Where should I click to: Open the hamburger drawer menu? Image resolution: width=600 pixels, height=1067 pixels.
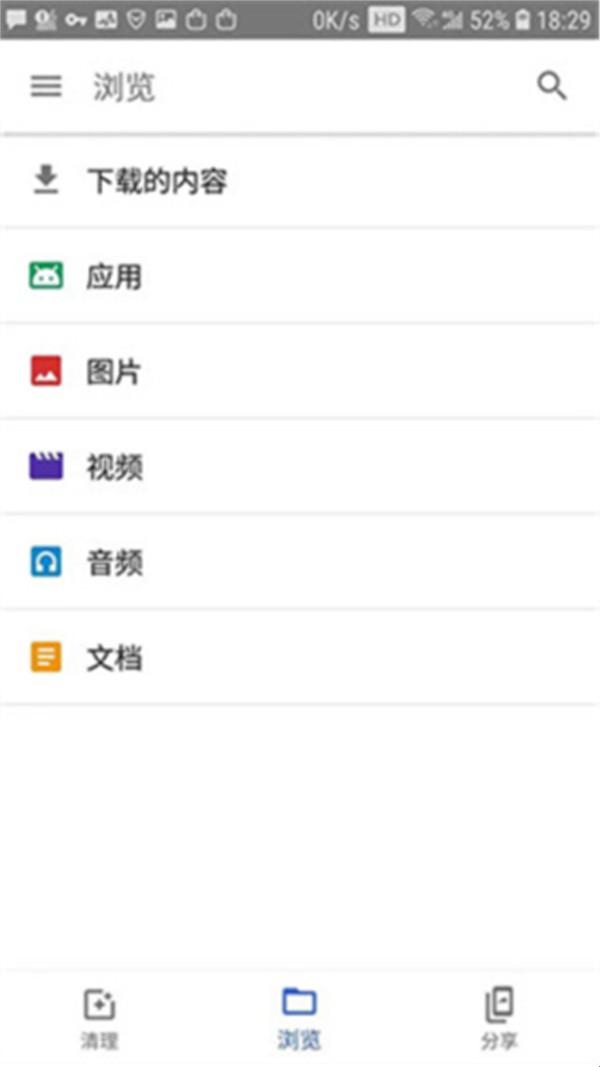pos(46,86)
